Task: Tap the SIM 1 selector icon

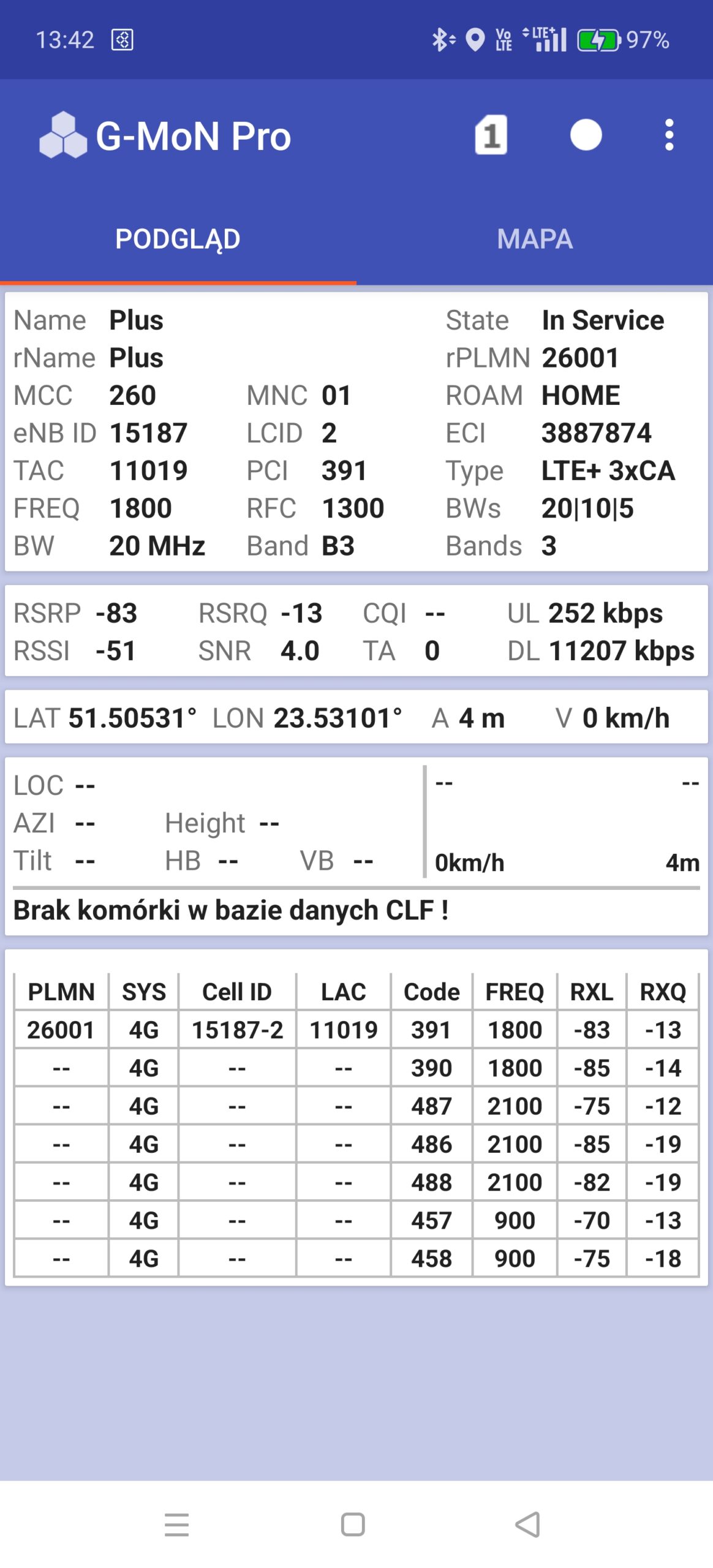Action: coord(491,134)
